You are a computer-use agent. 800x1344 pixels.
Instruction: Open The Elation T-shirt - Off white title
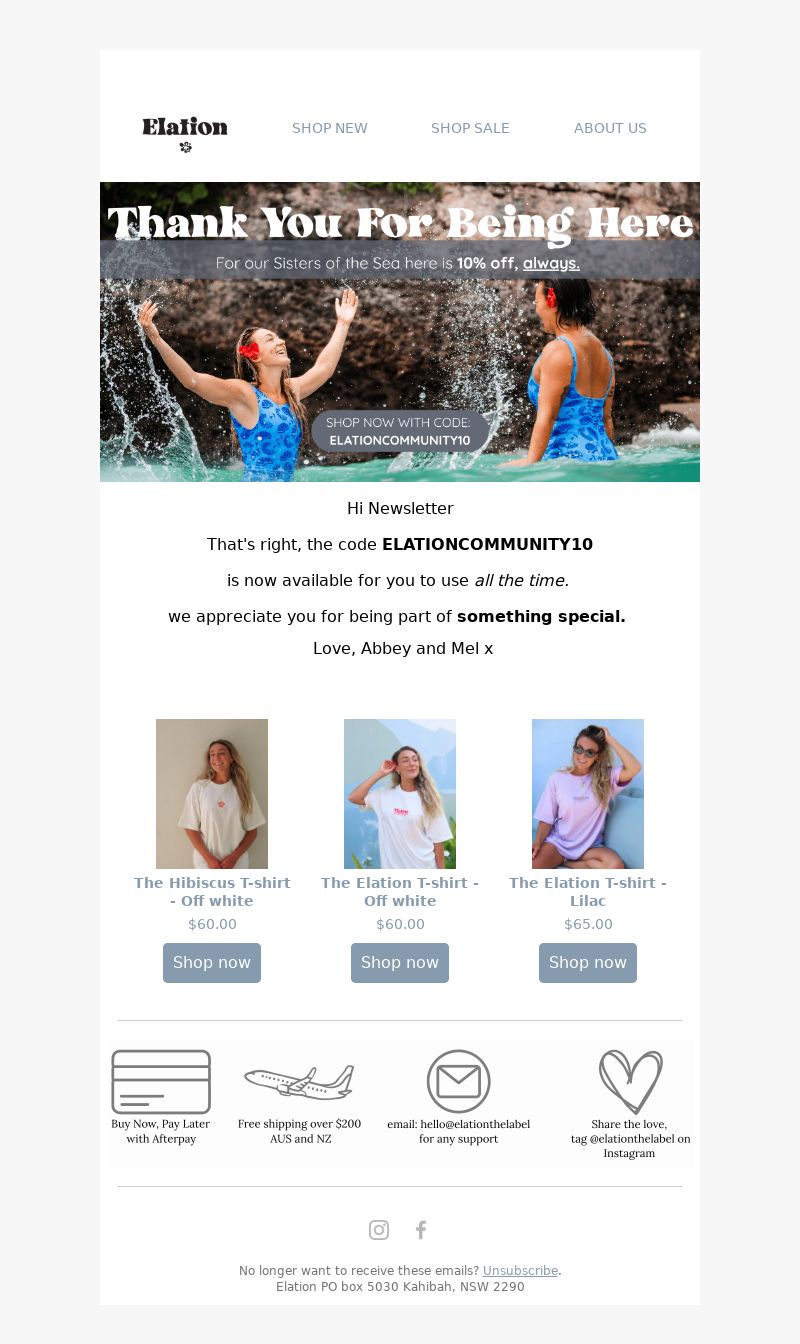[400, 892]
